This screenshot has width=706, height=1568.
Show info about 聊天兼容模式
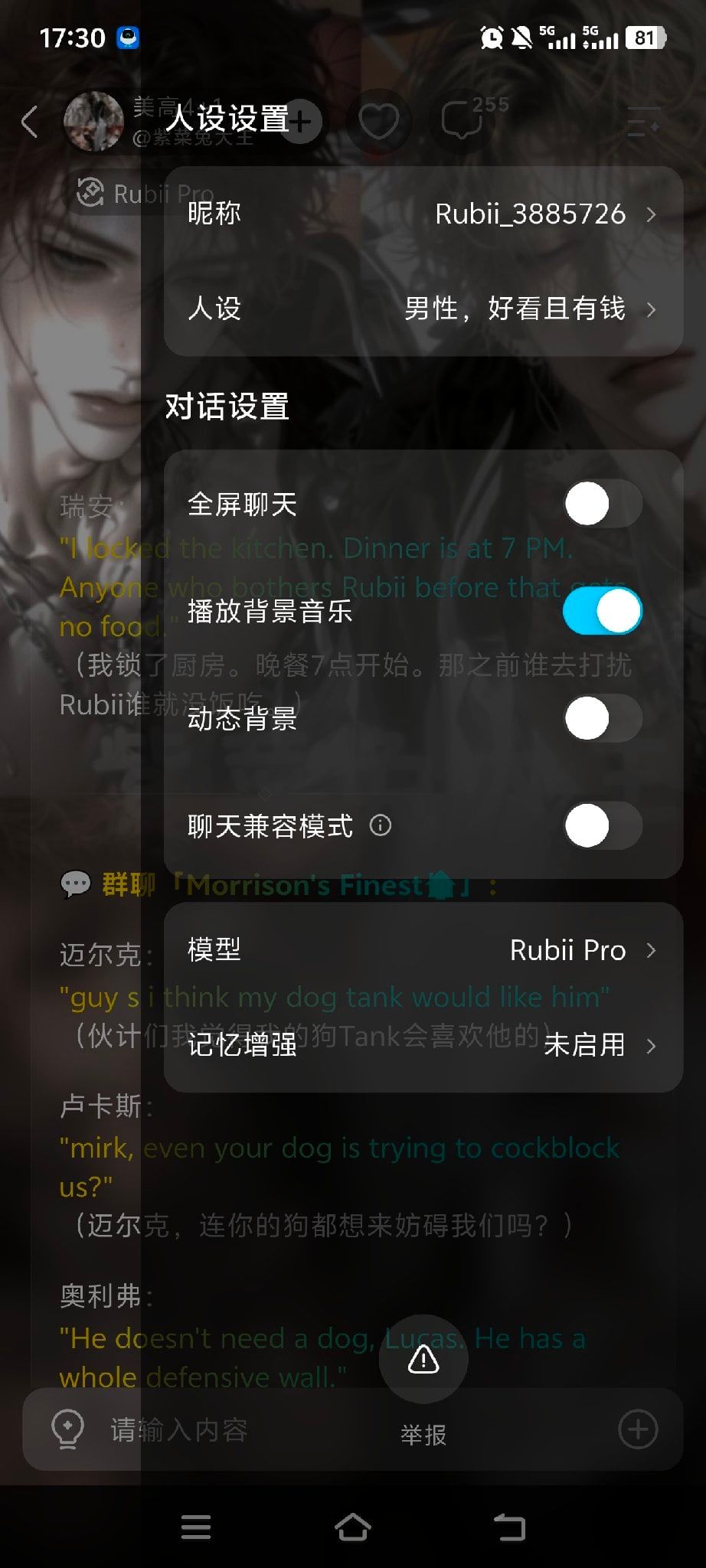point(381,825)
